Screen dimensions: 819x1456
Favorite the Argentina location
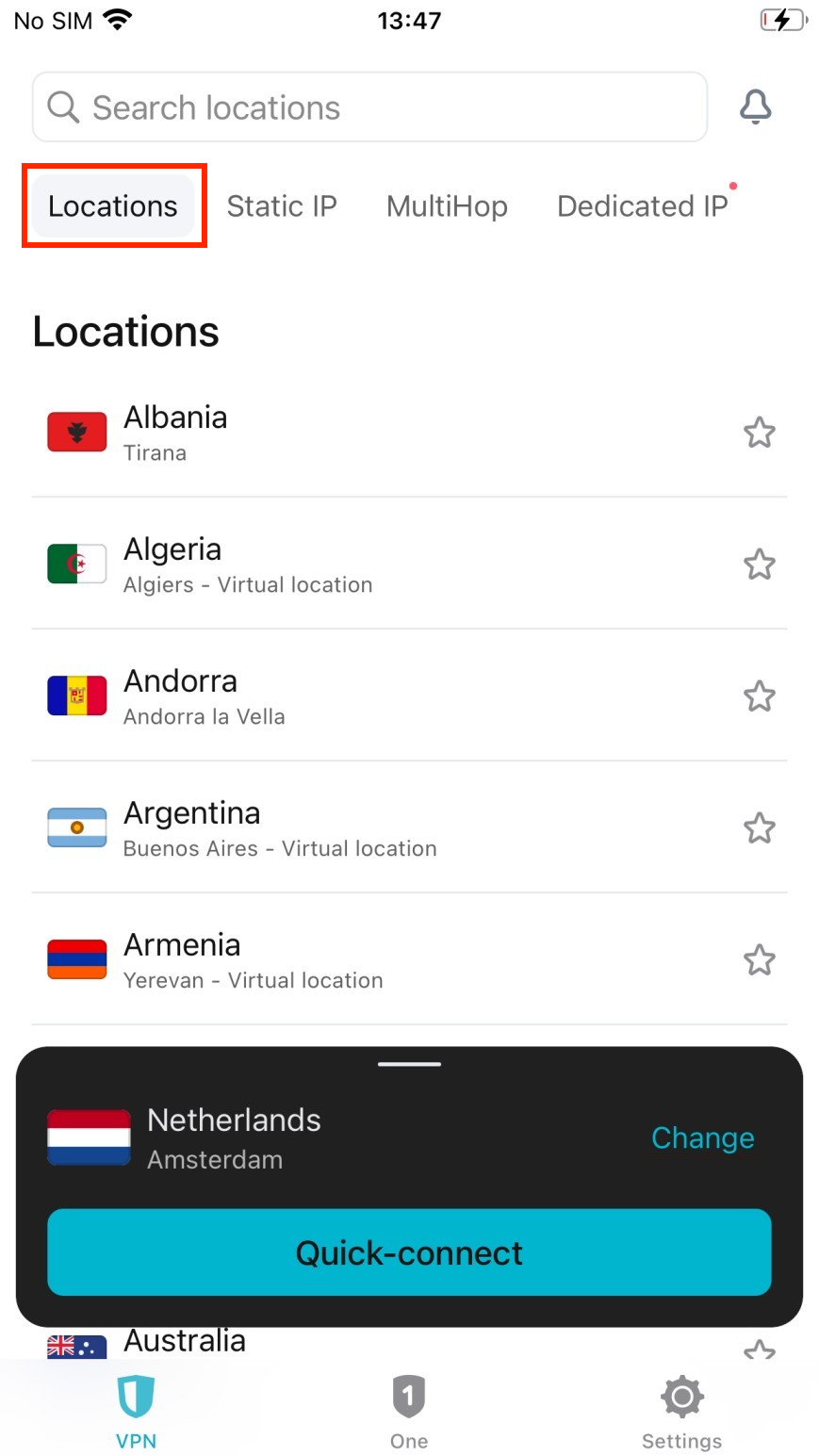(x=760, y=828)
